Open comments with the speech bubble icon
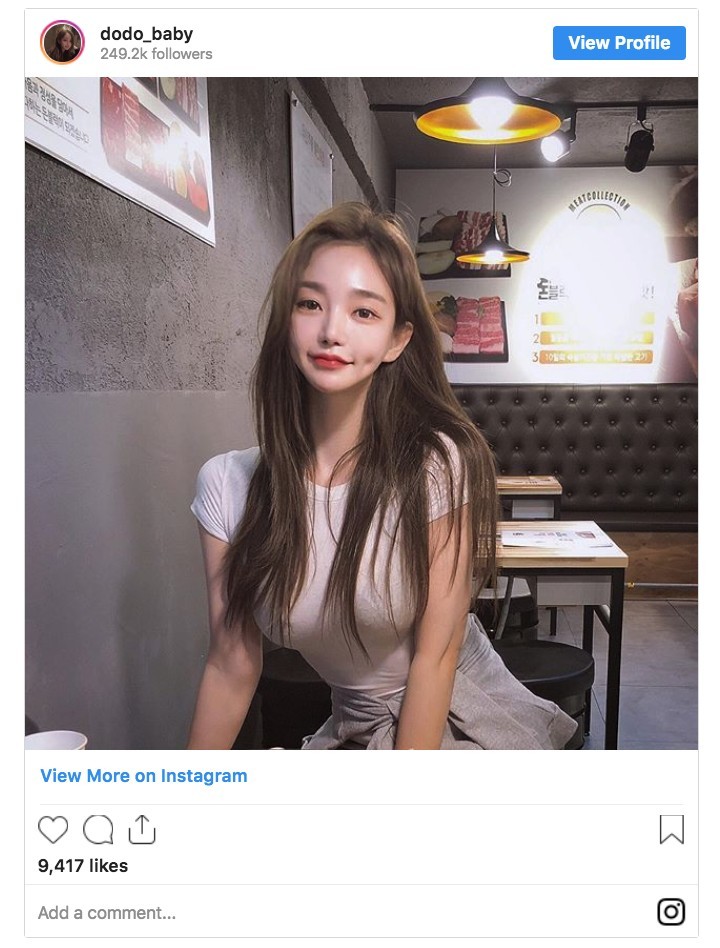720x948 pixels. 98,830
